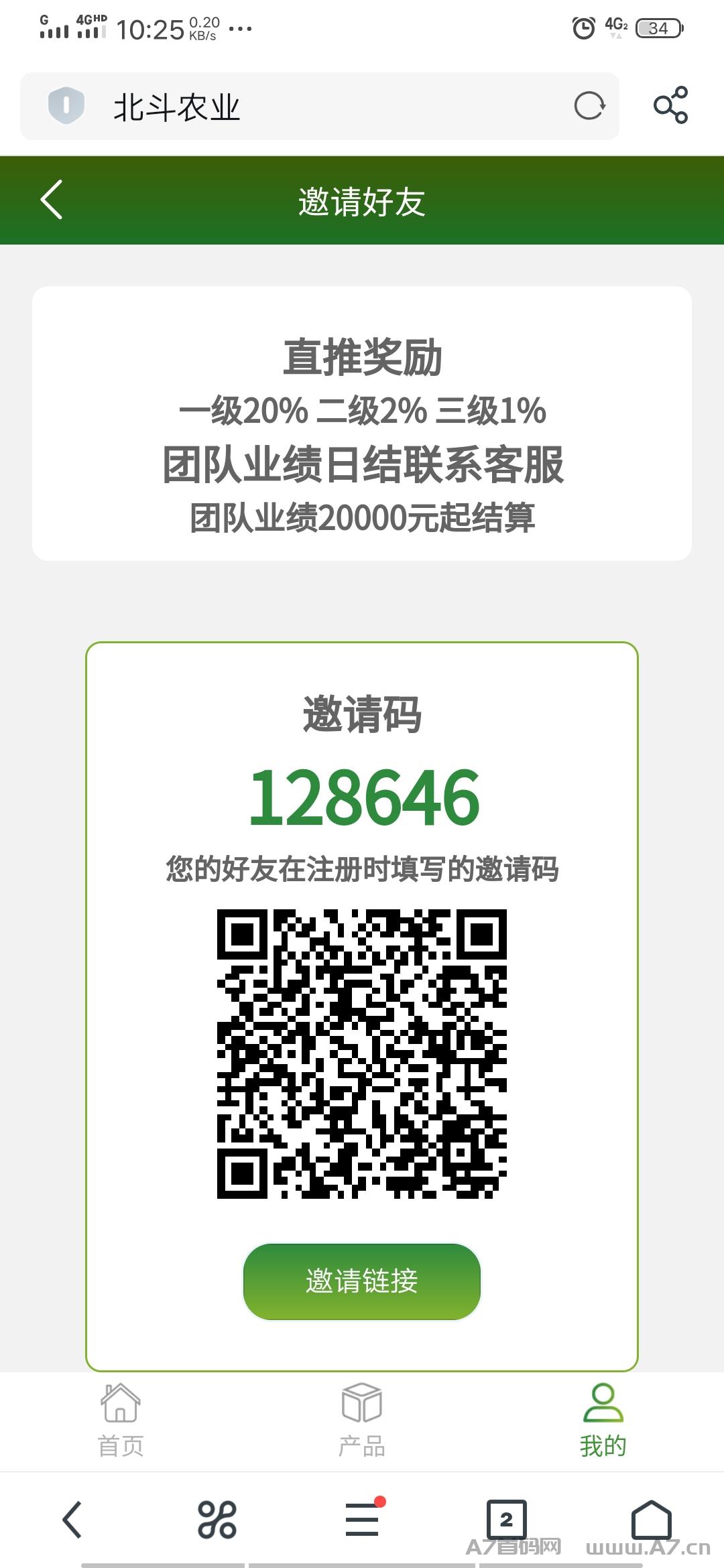Viewport: 724px width, 1568px height.
Task: Open the browser tabs switcher showing 2
Action: pyautogui.click(x=506, y=1519)
